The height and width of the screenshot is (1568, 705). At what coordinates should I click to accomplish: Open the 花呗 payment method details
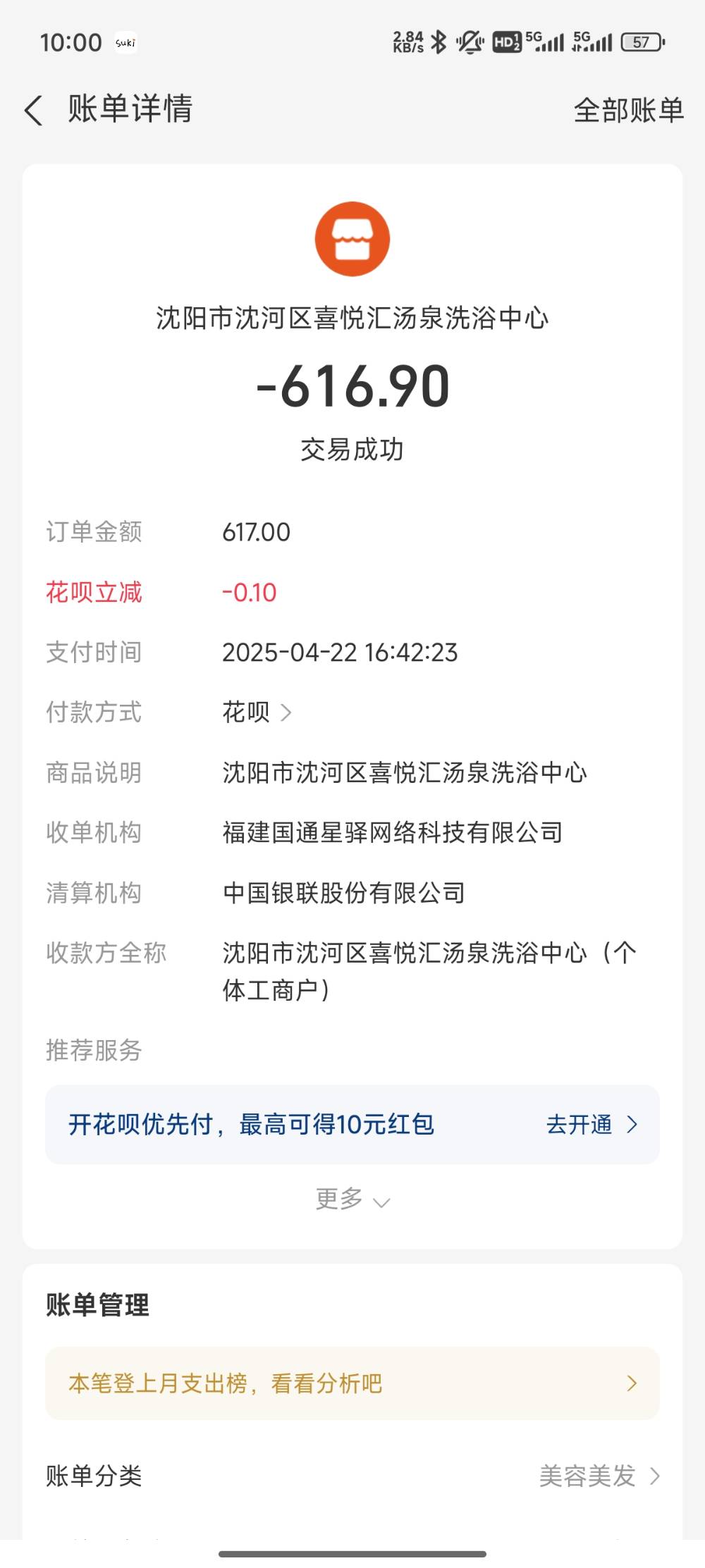pyautogui.click(x=257, y=712)
